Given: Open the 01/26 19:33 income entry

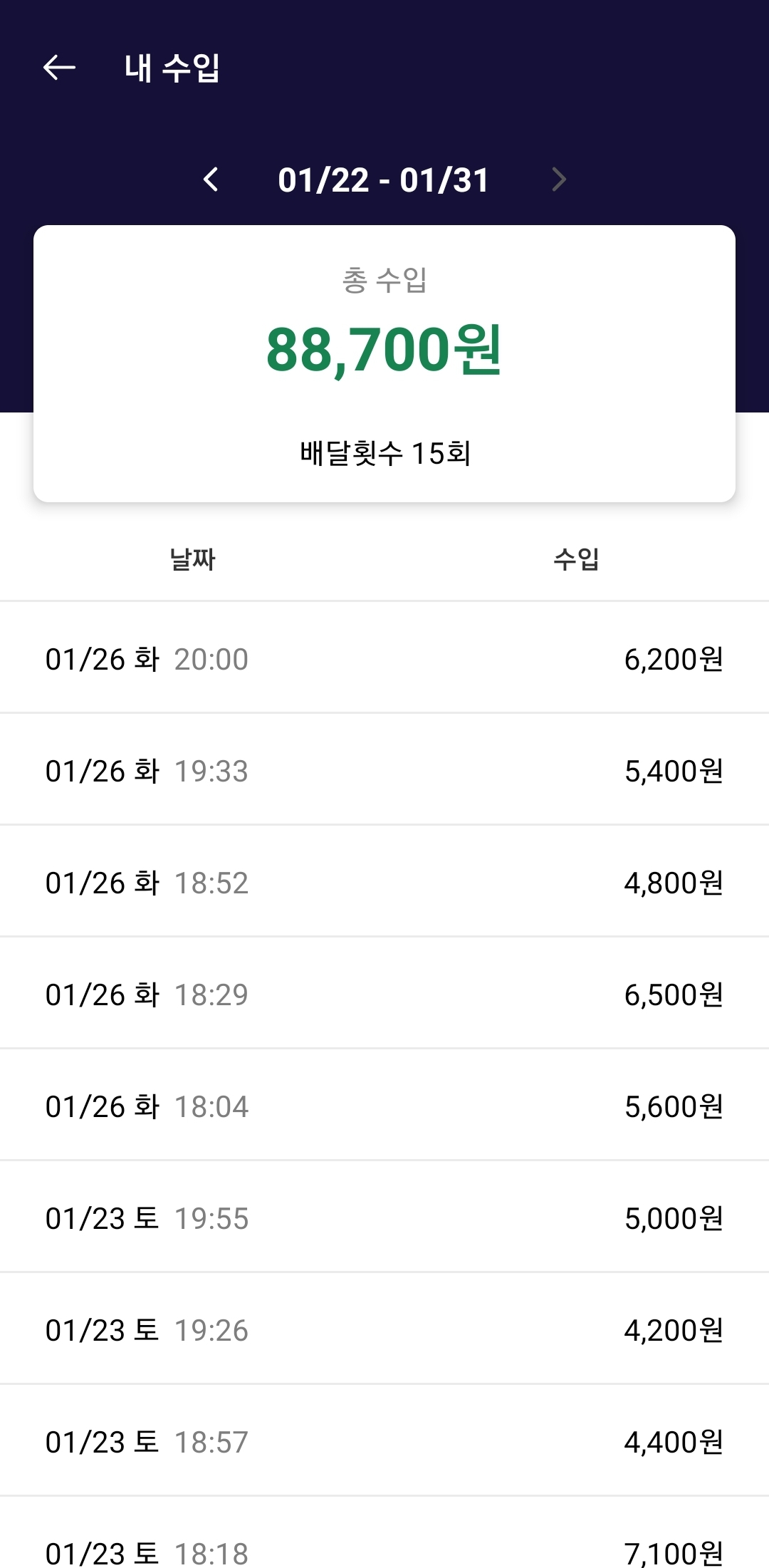Looking at the screenshot, I should click(384, 769).
